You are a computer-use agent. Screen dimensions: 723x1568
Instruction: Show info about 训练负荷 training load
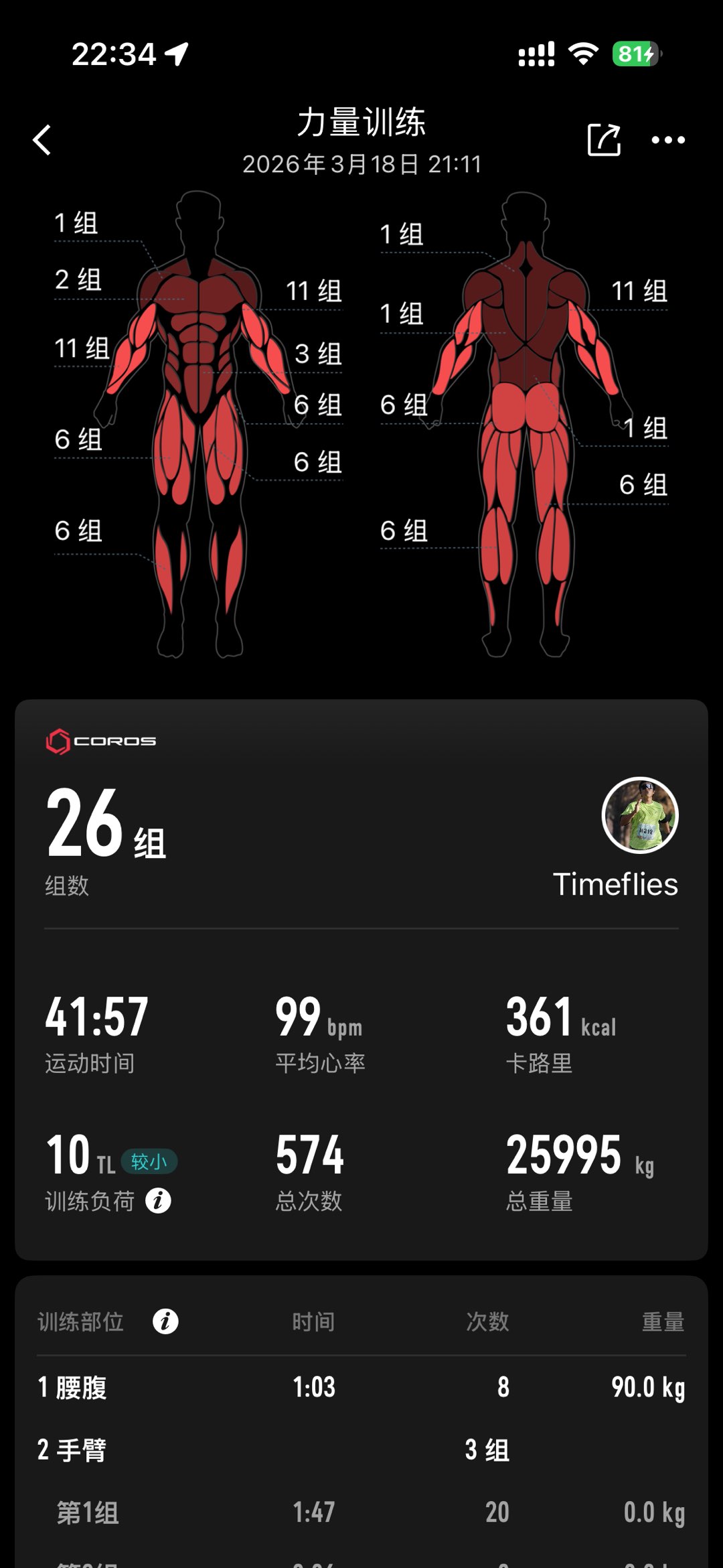pos(159,1201)
